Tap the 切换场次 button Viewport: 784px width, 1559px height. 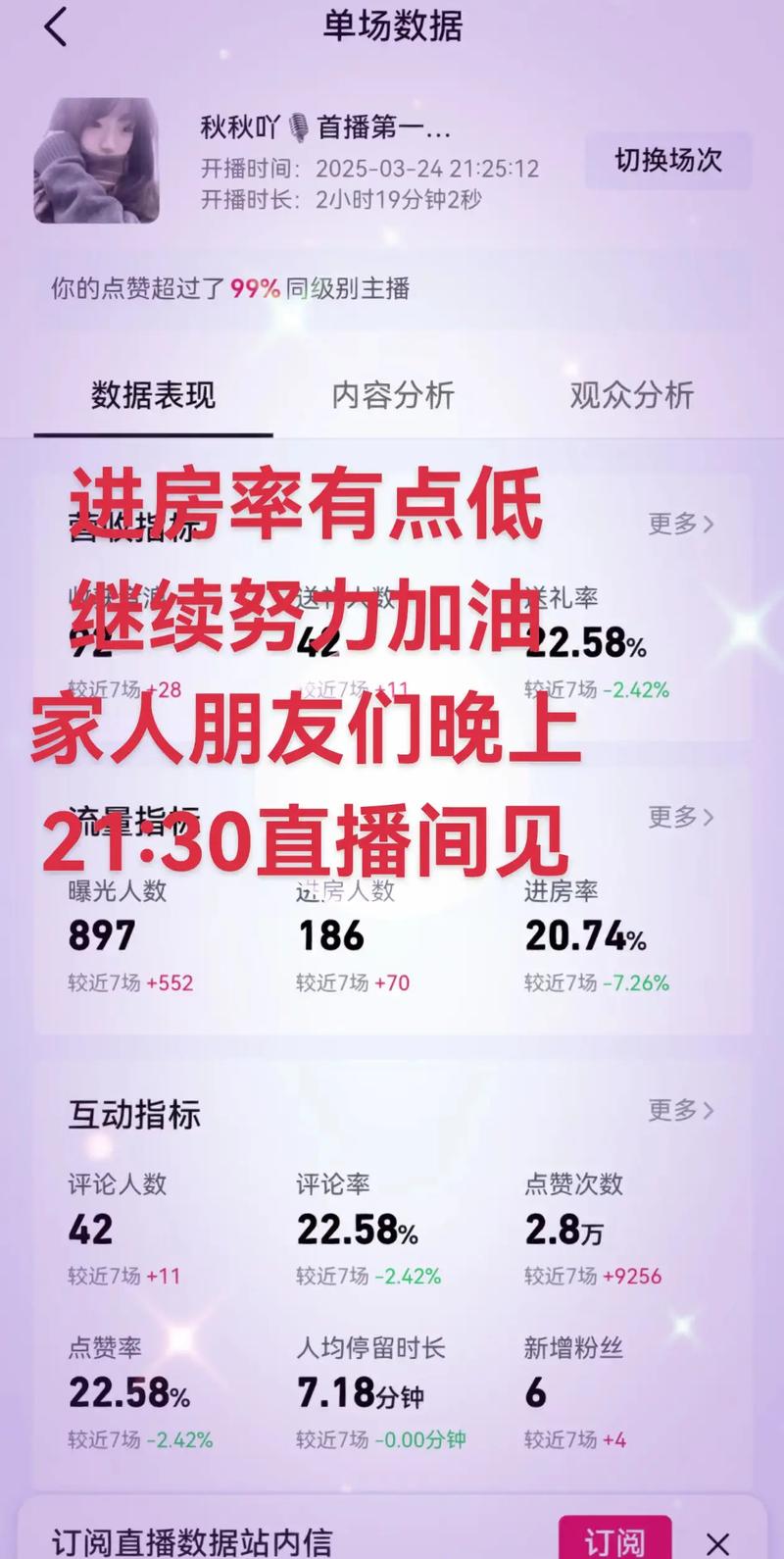[x=668, y=161]
